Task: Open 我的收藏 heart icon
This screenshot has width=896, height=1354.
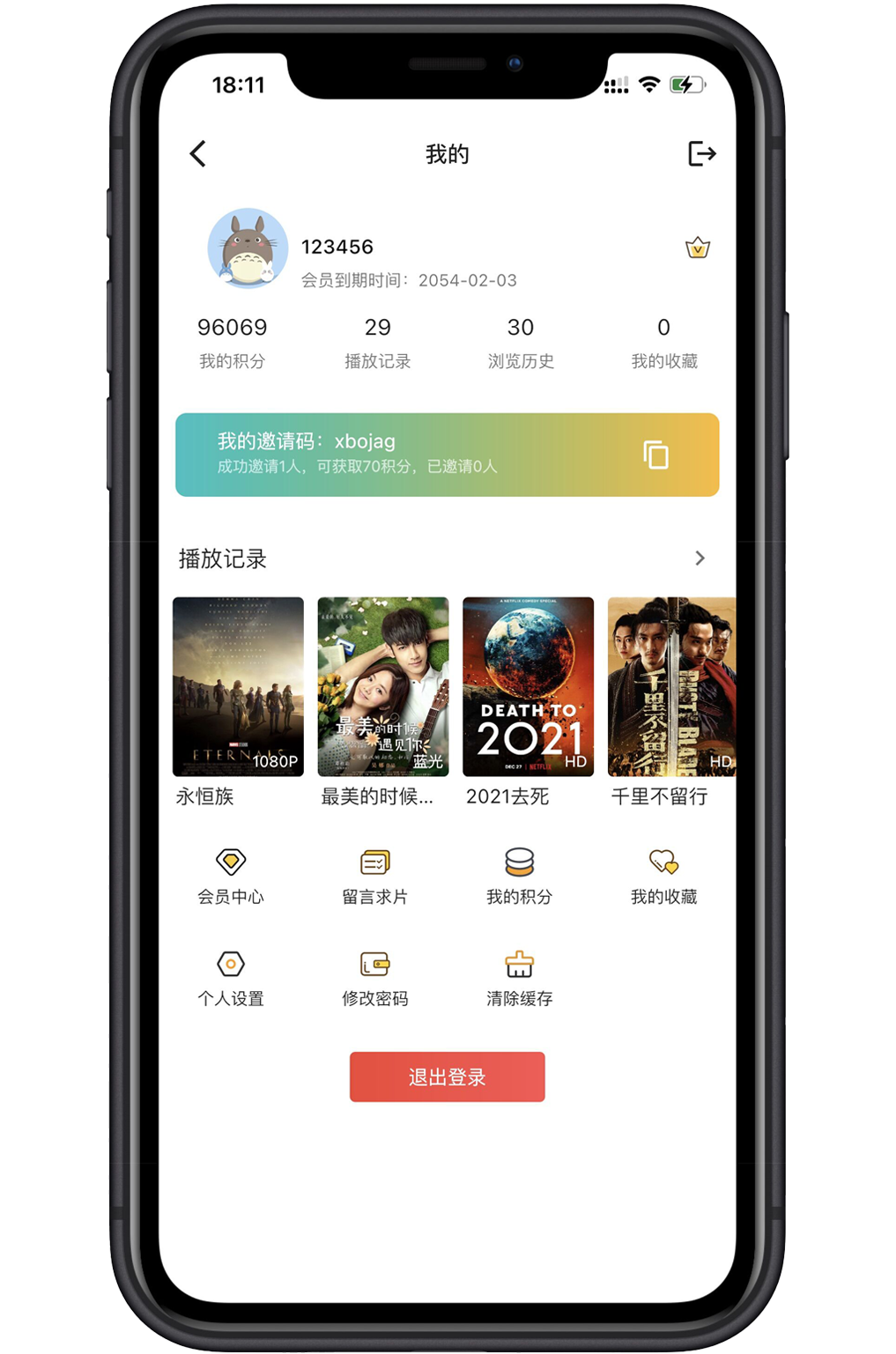Action: pos(663,875)
